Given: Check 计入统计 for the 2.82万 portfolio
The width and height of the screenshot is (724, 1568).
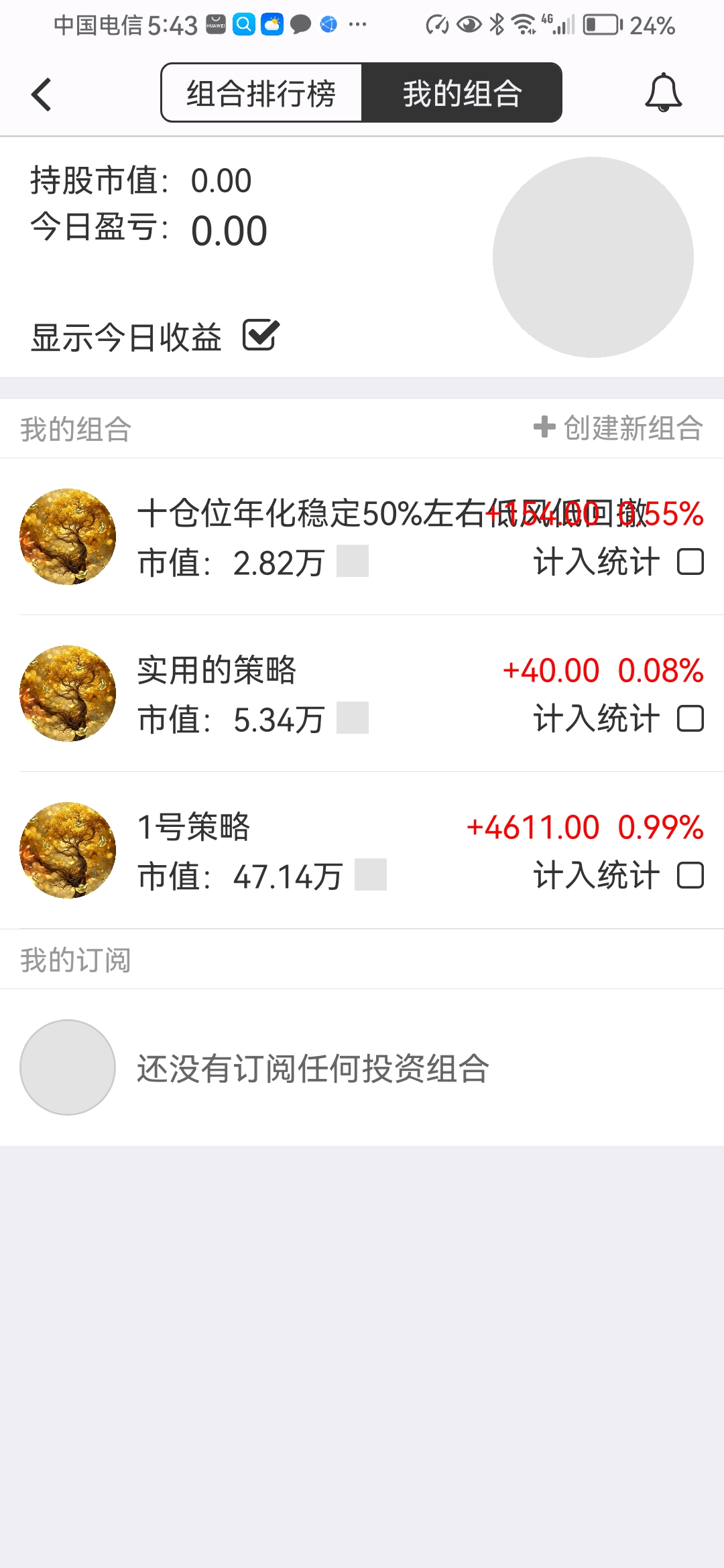Looking at the screenshot, I should [690, 562].
